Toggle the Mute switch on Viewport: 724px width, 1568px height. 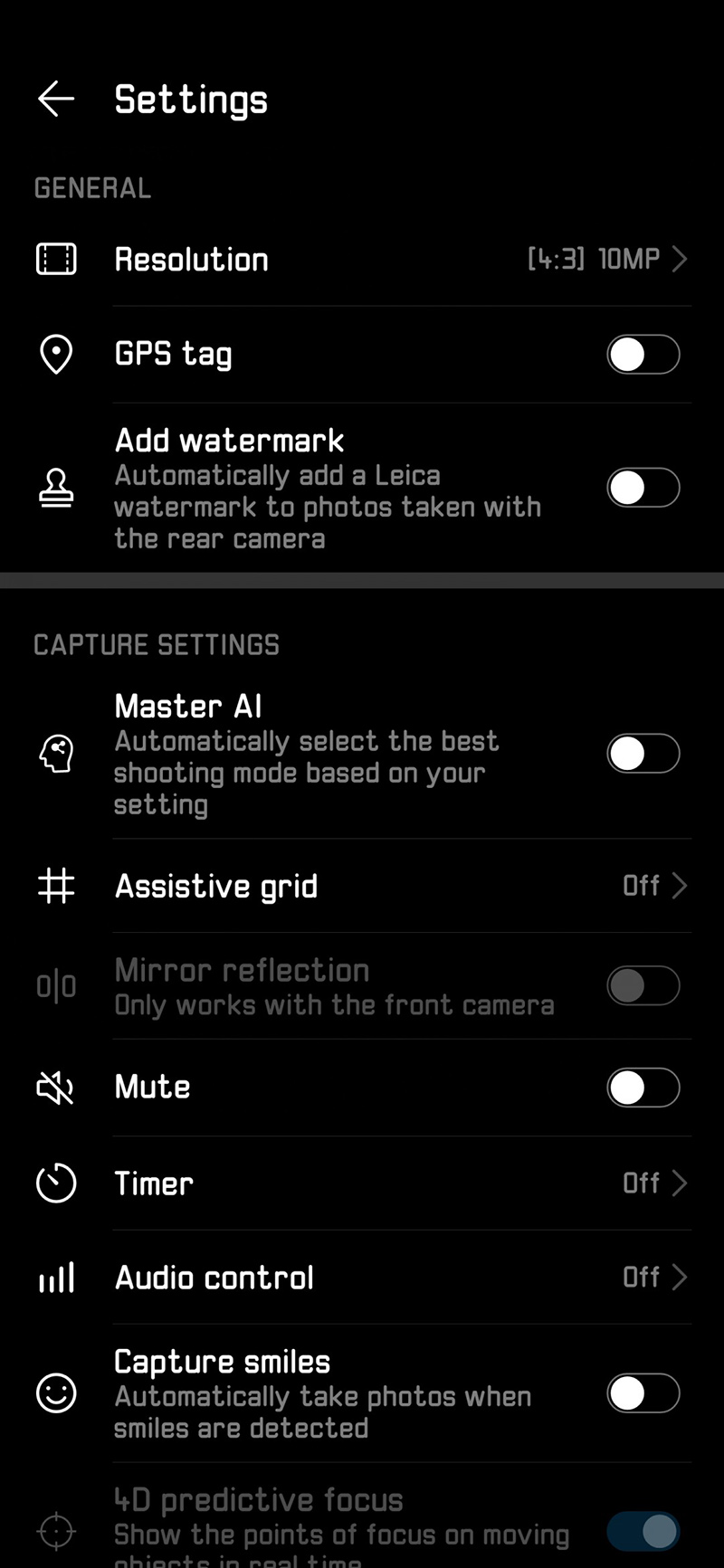coord(643,1088)
